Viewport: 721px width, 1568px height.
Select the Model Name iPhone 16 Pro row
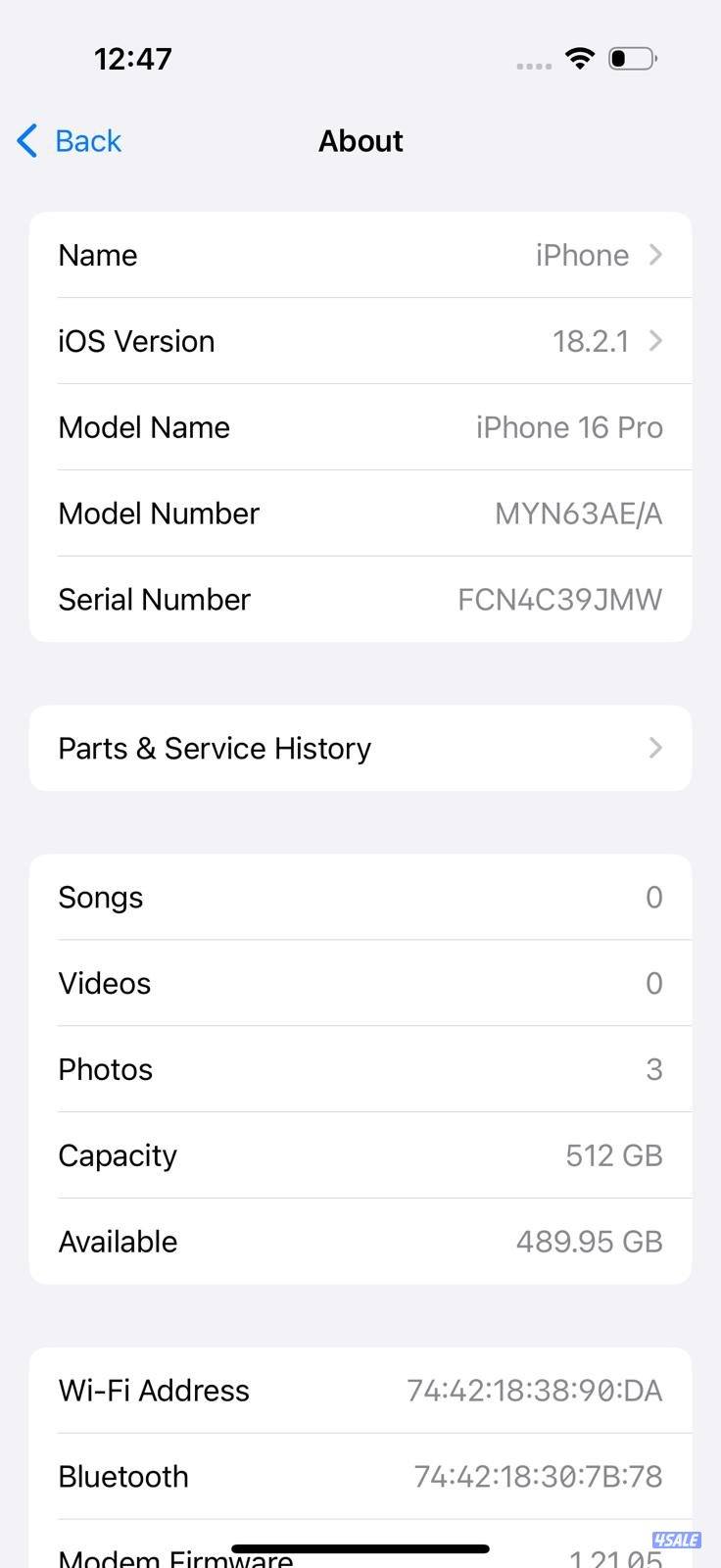(x=360, y=427)
